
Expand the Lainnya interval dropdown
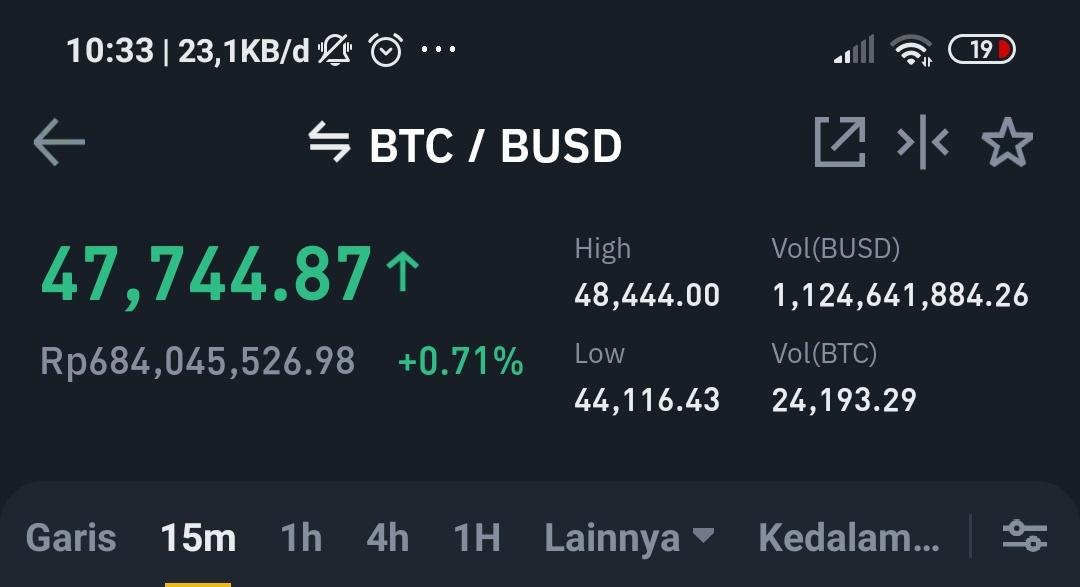(630, 538)
